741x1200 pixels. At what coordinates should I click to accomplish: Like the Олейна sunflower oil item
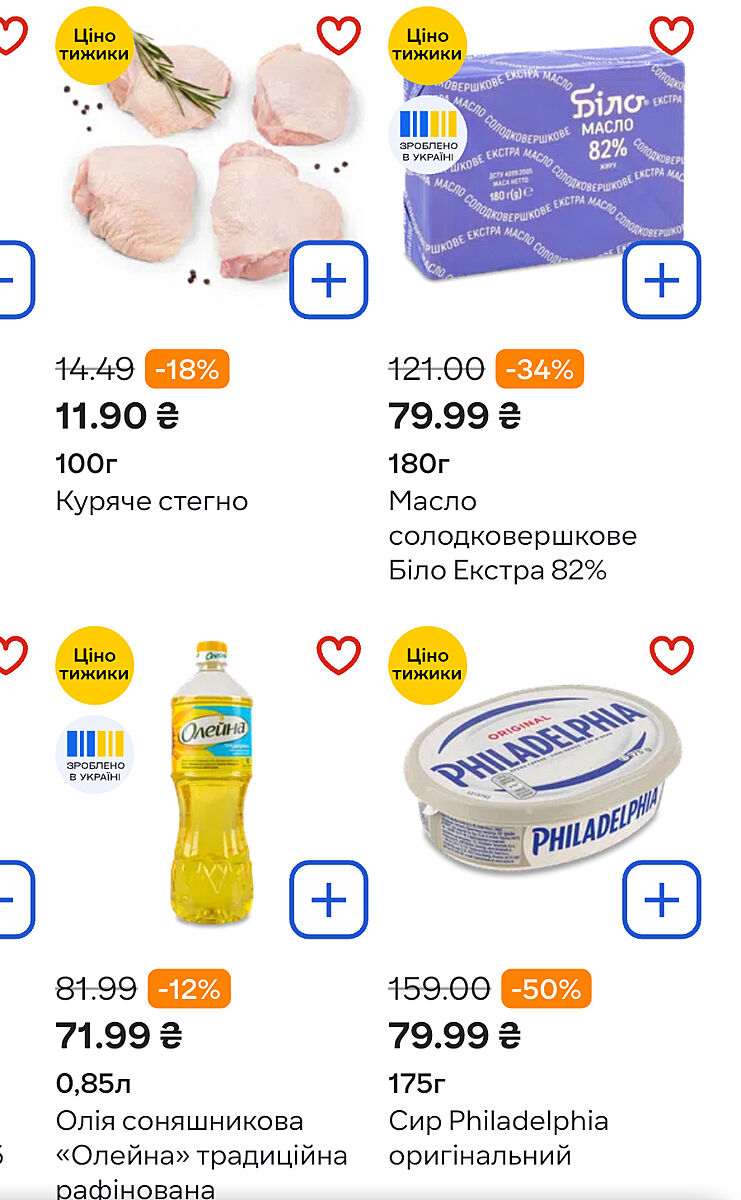click(x=338, y=655)
